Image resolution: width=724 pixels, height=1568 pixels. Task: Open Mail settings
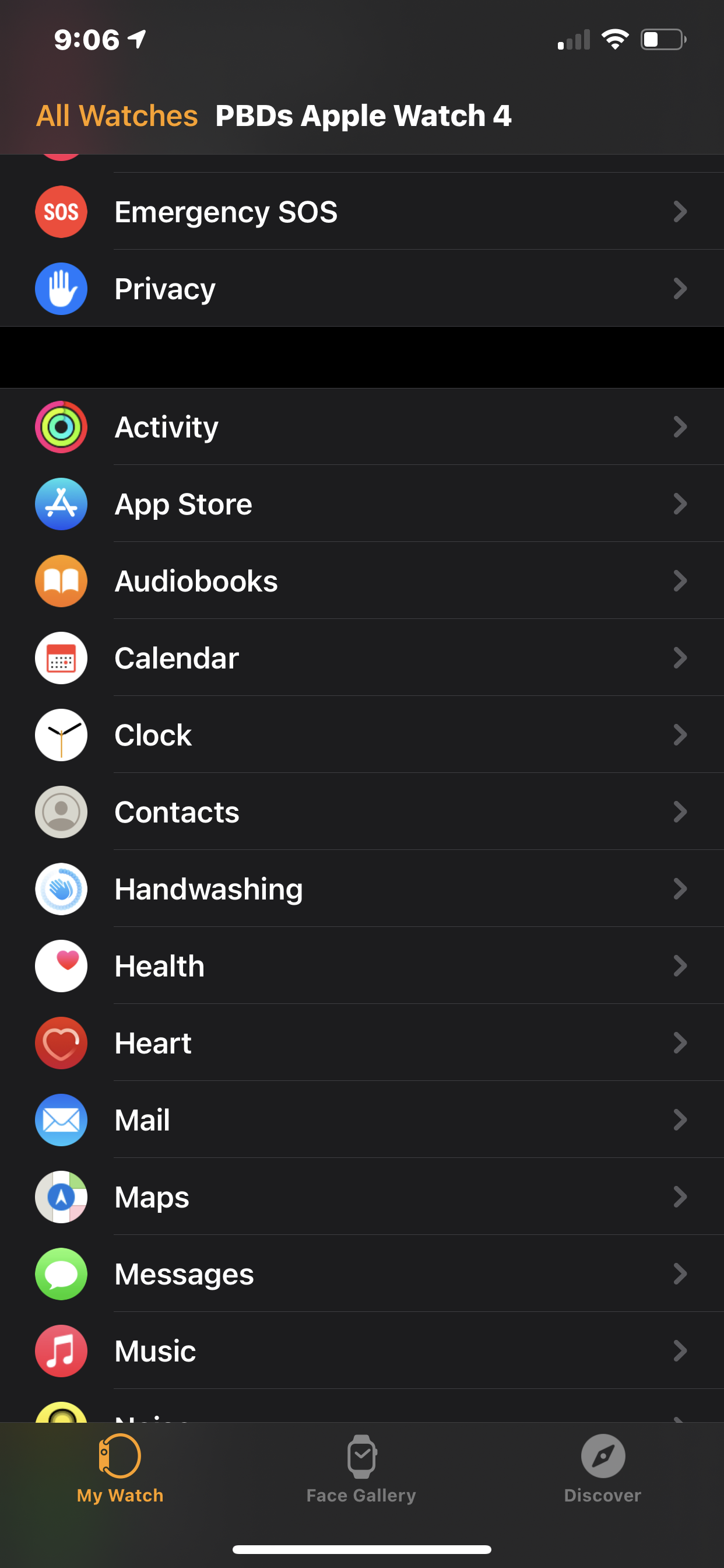coord(361,1120)
